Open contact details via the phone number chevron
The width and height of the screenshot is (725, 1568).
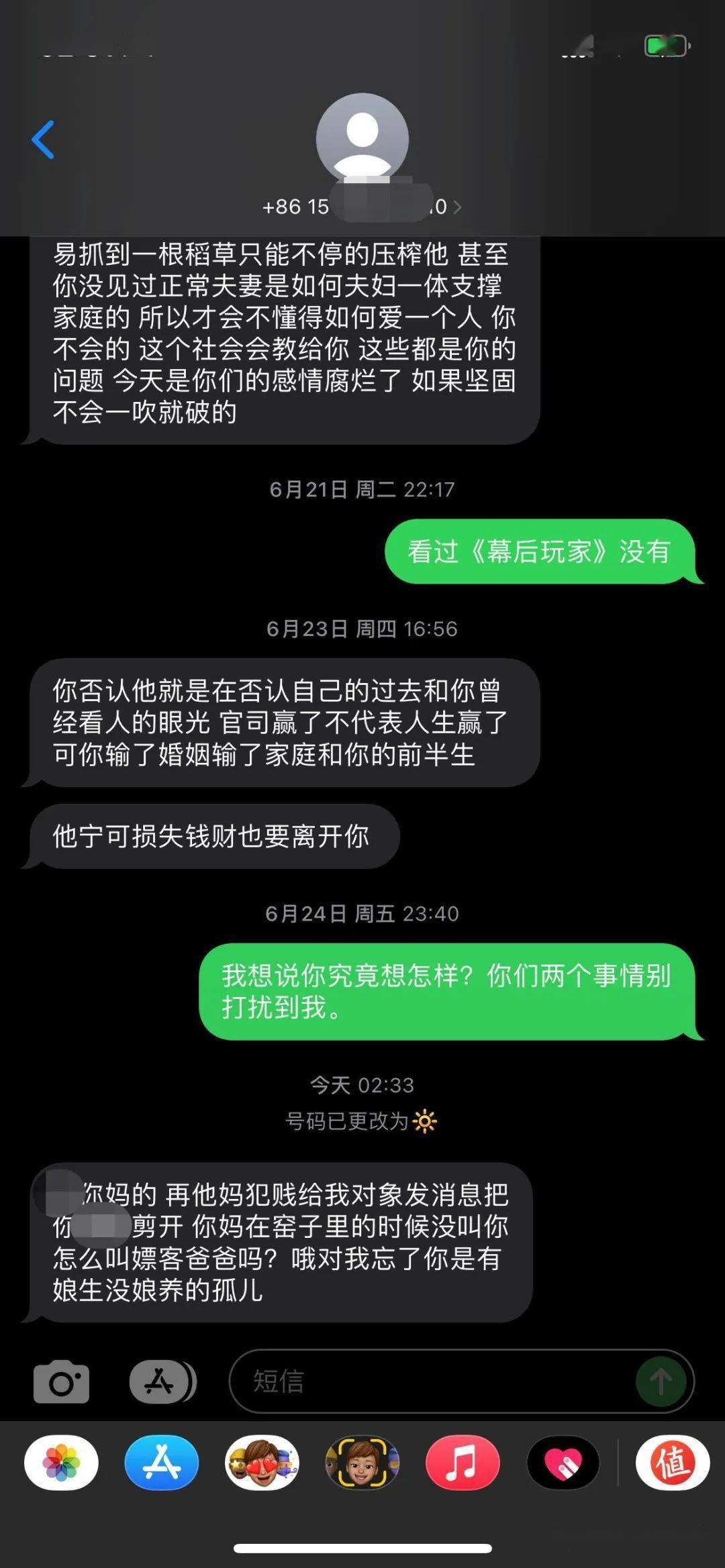[x=459, y=207]
